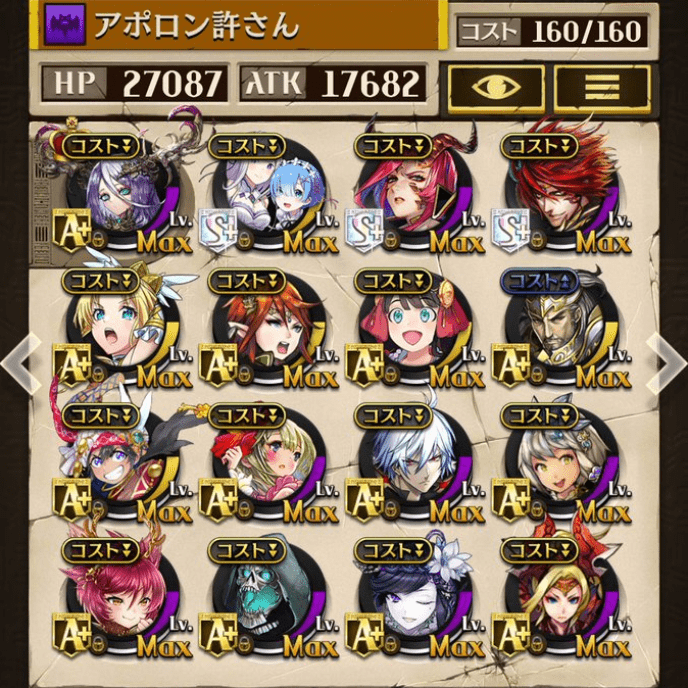The width and height of the screenshot is (688, 688).
Task: Select the armored bearded warrior card
Action: pyautogui.click(x=557, y=330)
